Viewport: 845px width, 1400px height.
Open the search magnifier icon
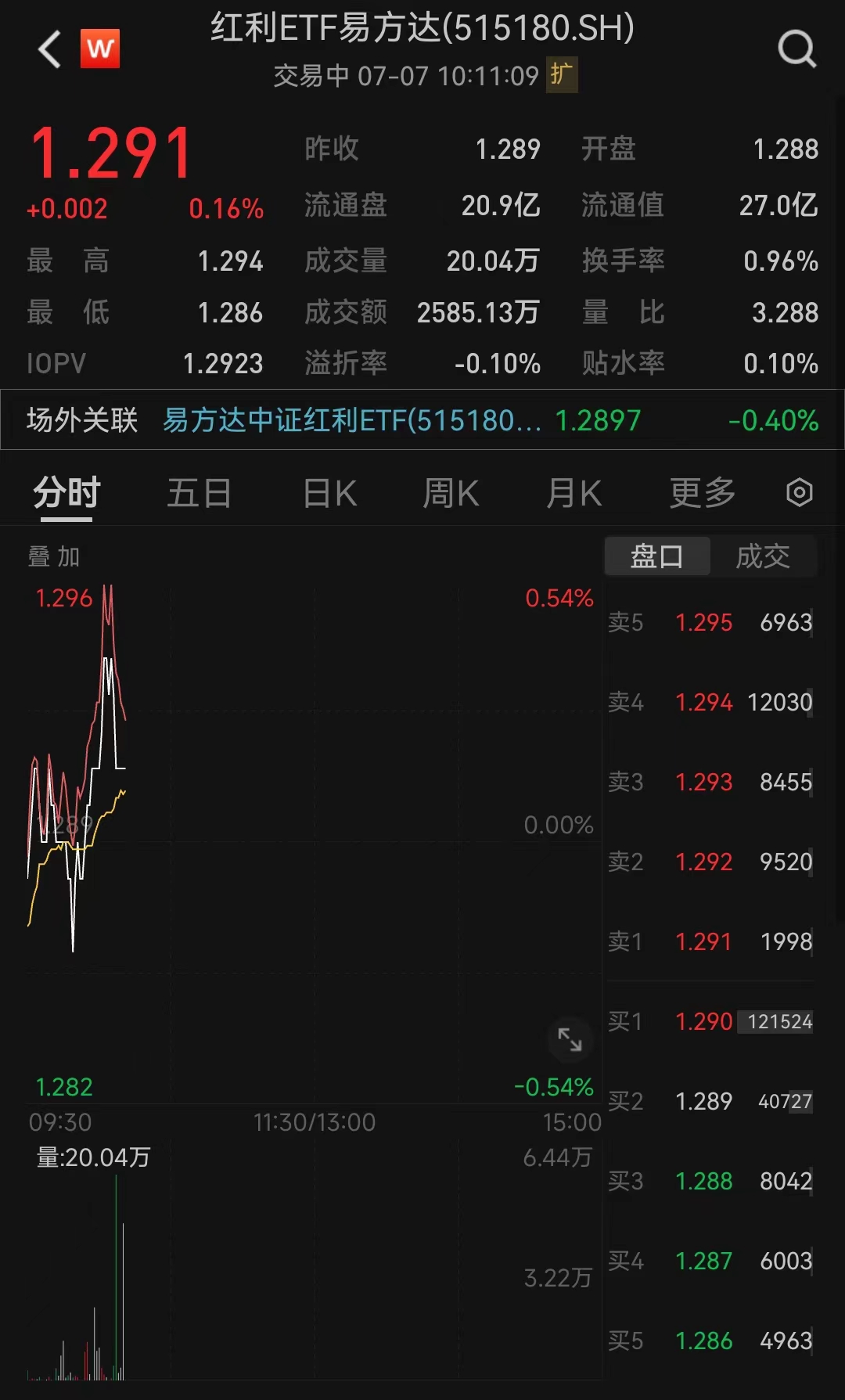(796, 49)
